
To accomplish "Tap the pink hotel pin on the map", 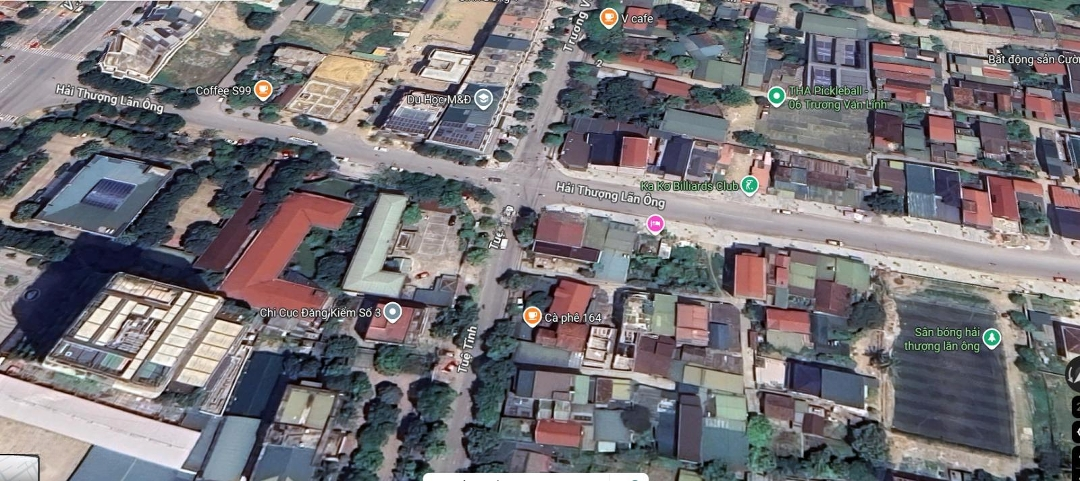I will [656, 222].
